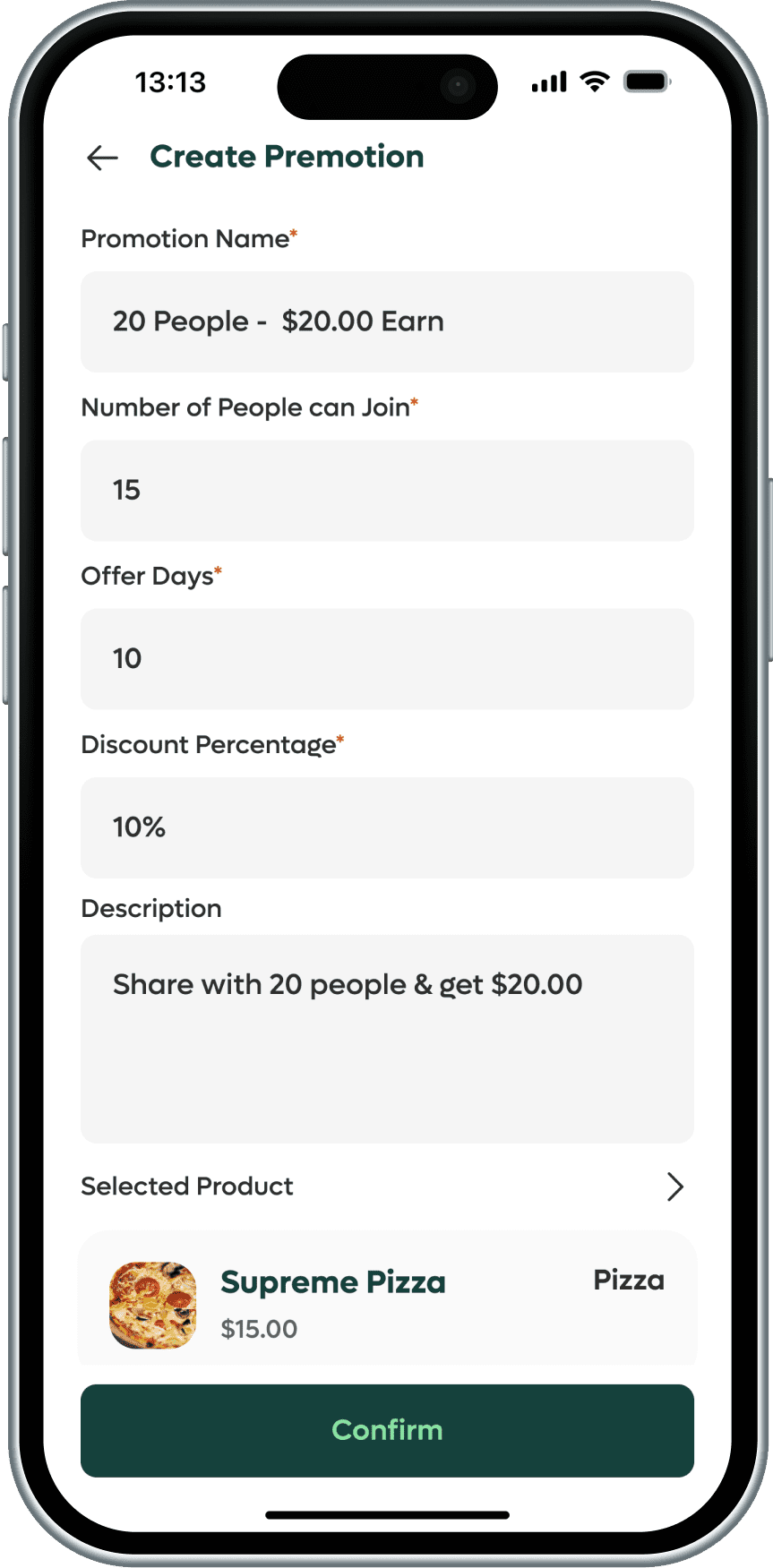Viewport: 773px width, 1568px height.
Task: Tap the Number of People can Join field
Action: tap(387, 490)
